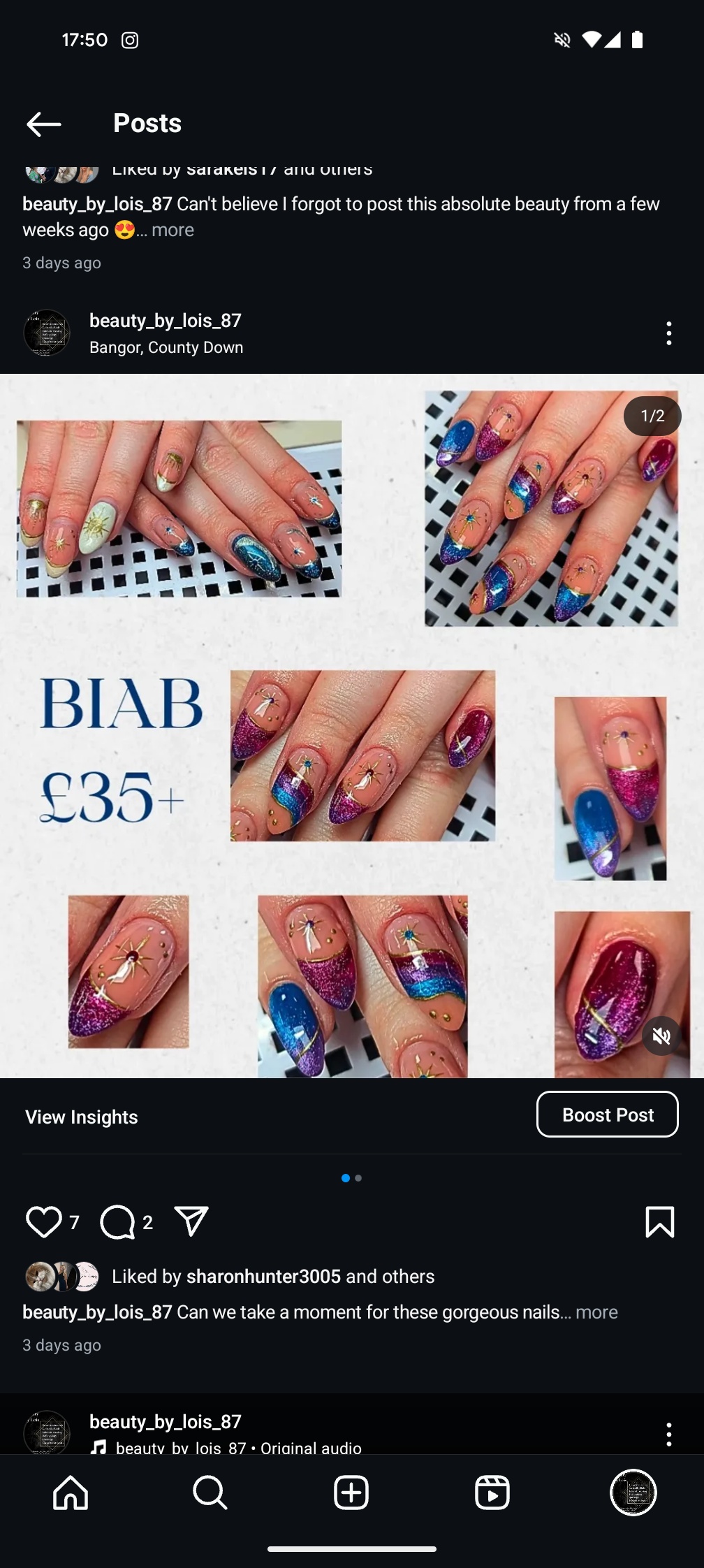Open comments on the gorgeous nails post
Image resolution: width=704 pixels, height=1568 pixels.
pos(117,1222)
